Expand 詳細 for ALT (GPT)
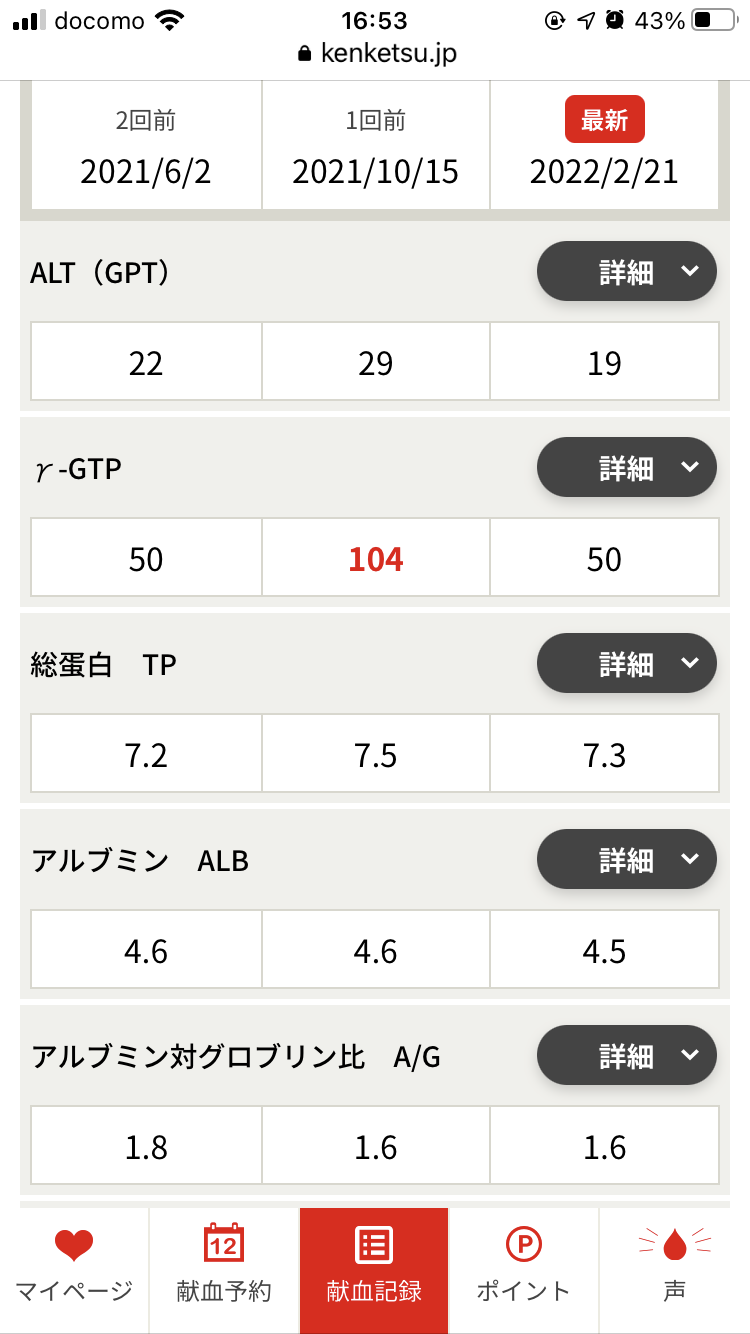The height and width of the screenshot is (1334, 750). pyautogui.click(x=627, y=272)
